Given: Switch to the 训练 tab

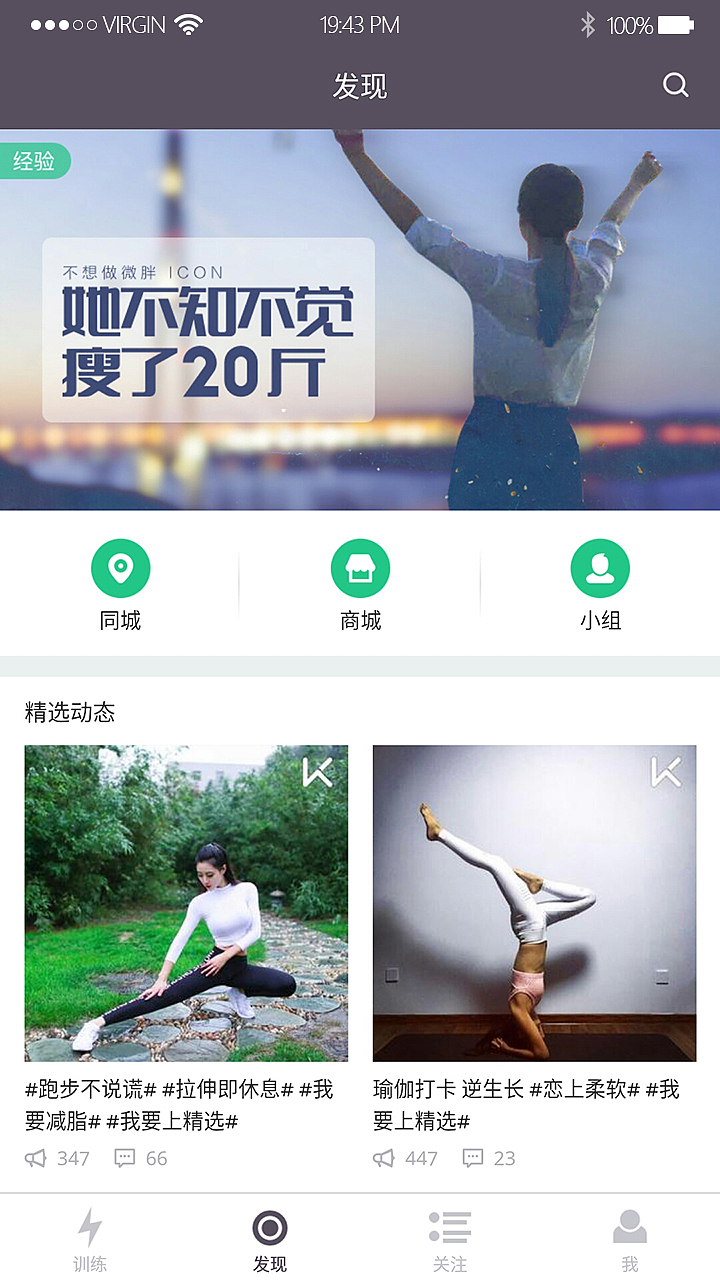Looking at the screenshot, I should [x=91, y=1234].
